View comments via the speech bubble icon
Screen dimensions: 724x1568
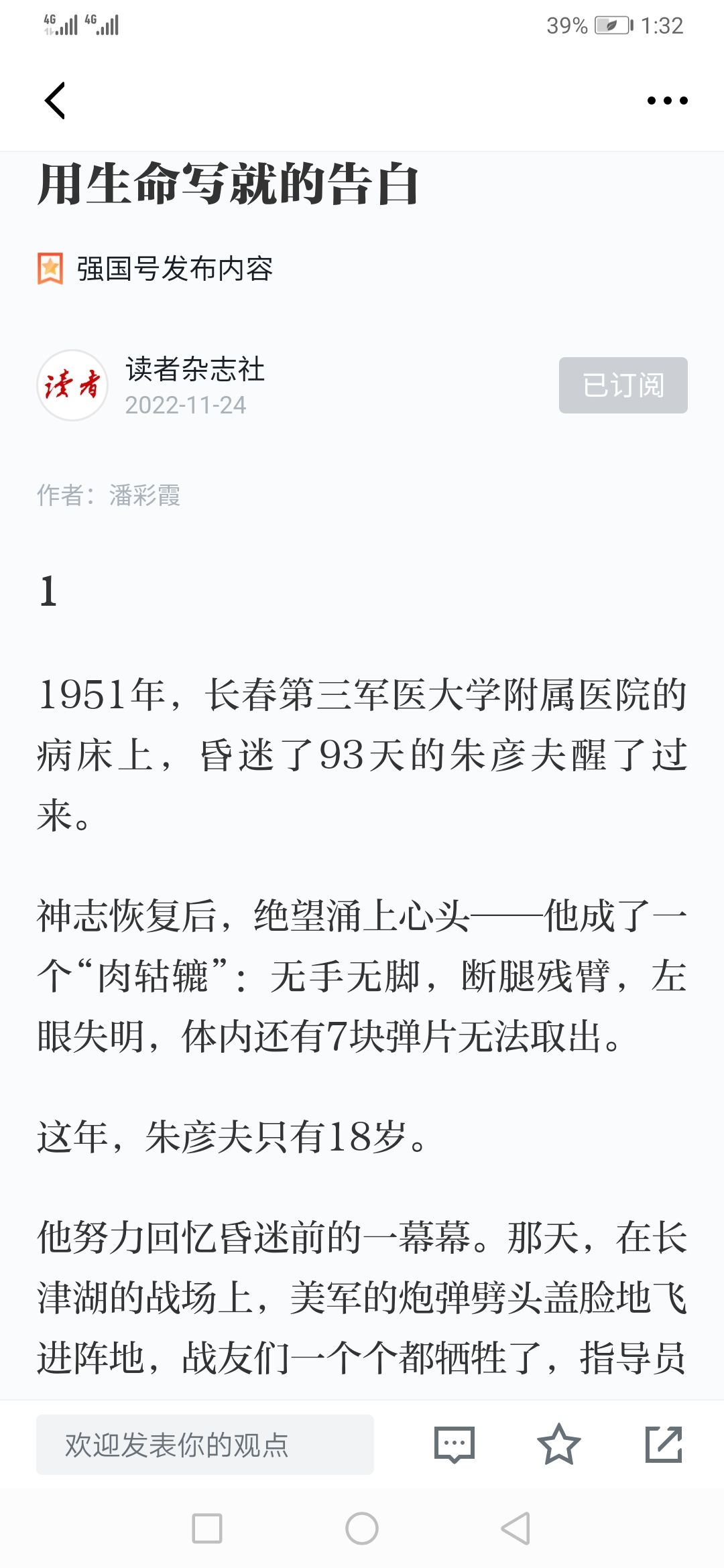pos(455,1445)
